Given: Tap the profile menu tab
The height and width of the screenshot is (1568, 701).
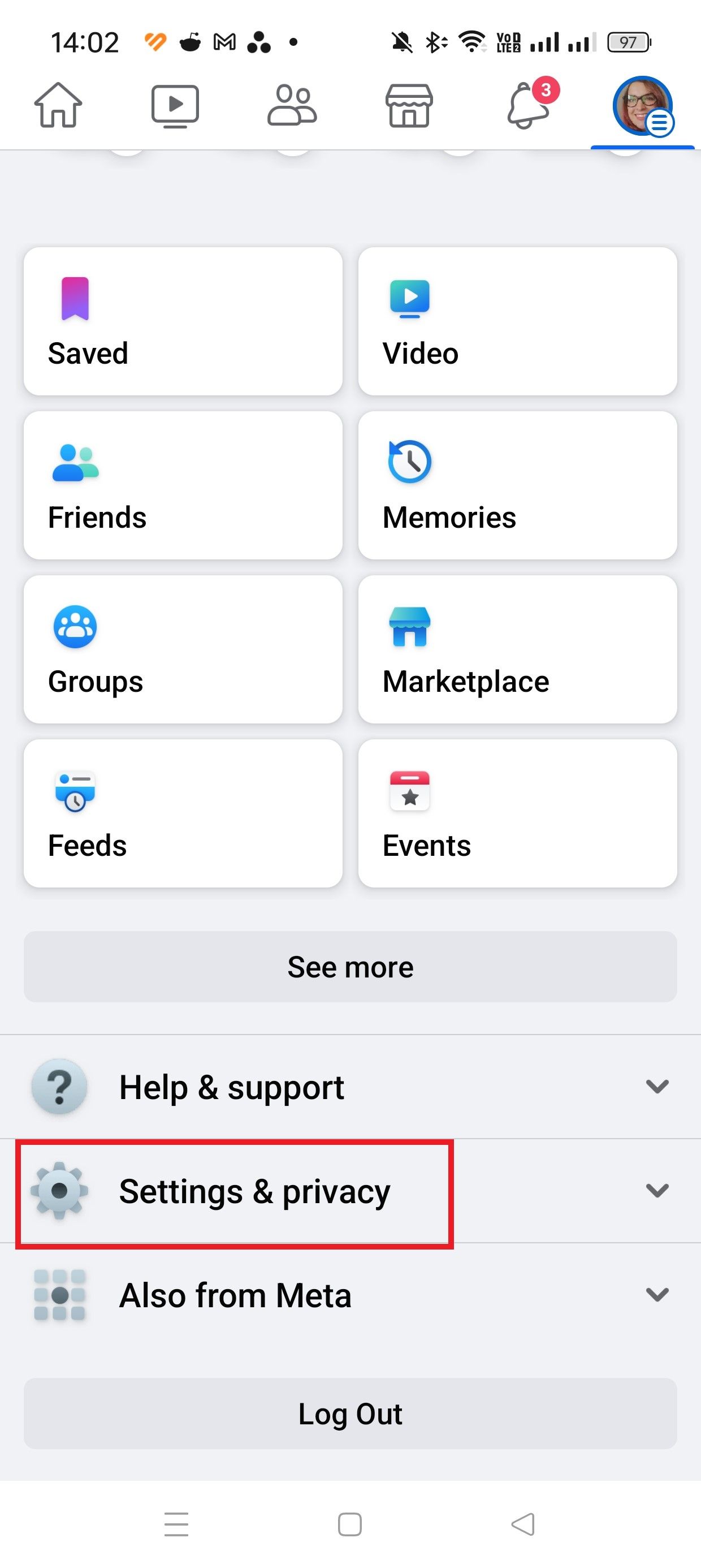Looking at the screenshot, I should [x=643, y=106].
